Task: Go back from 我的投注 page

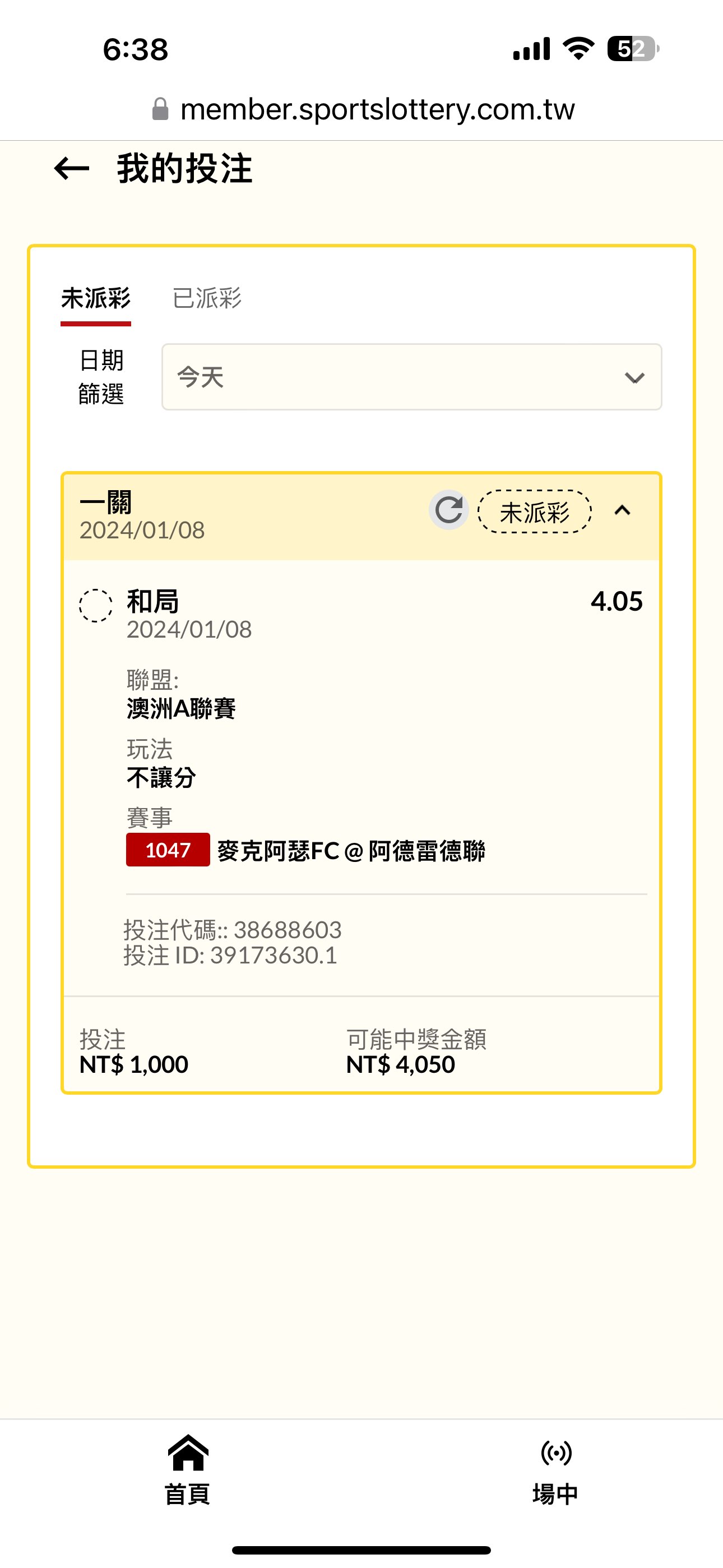Action: point(72,169)
